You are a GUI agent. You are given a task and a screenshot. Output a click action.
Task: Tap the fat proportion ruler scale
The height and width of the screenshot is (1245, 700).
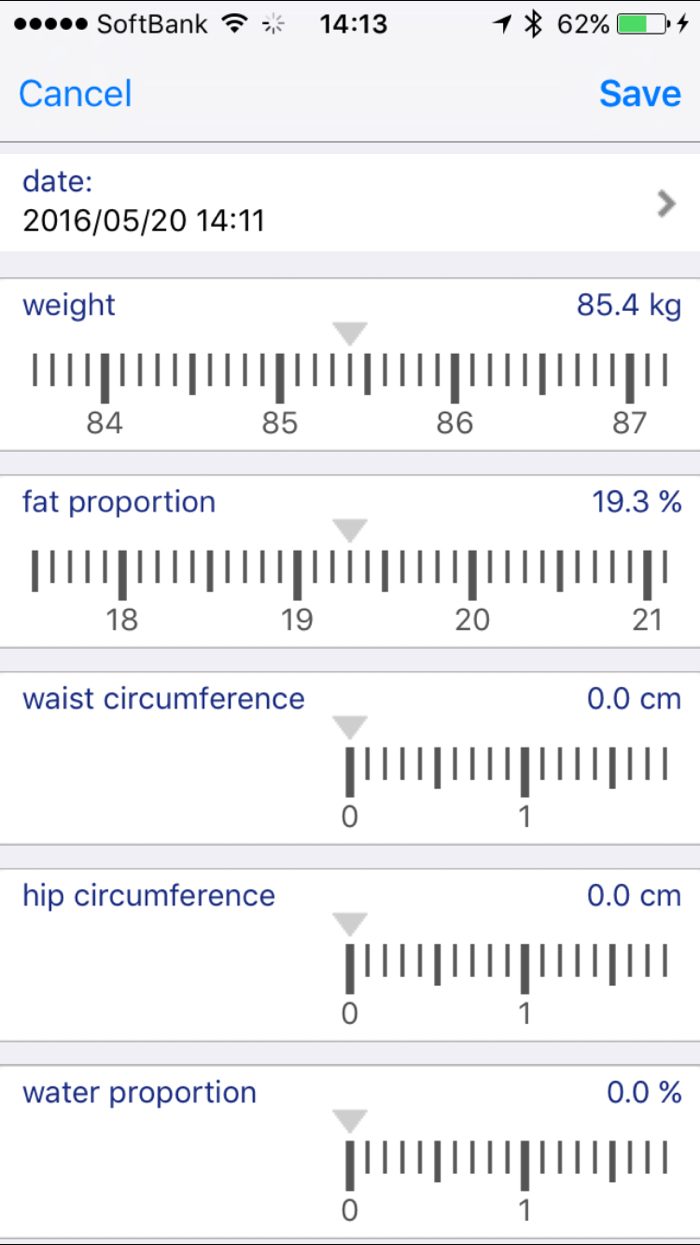point(350,574)
